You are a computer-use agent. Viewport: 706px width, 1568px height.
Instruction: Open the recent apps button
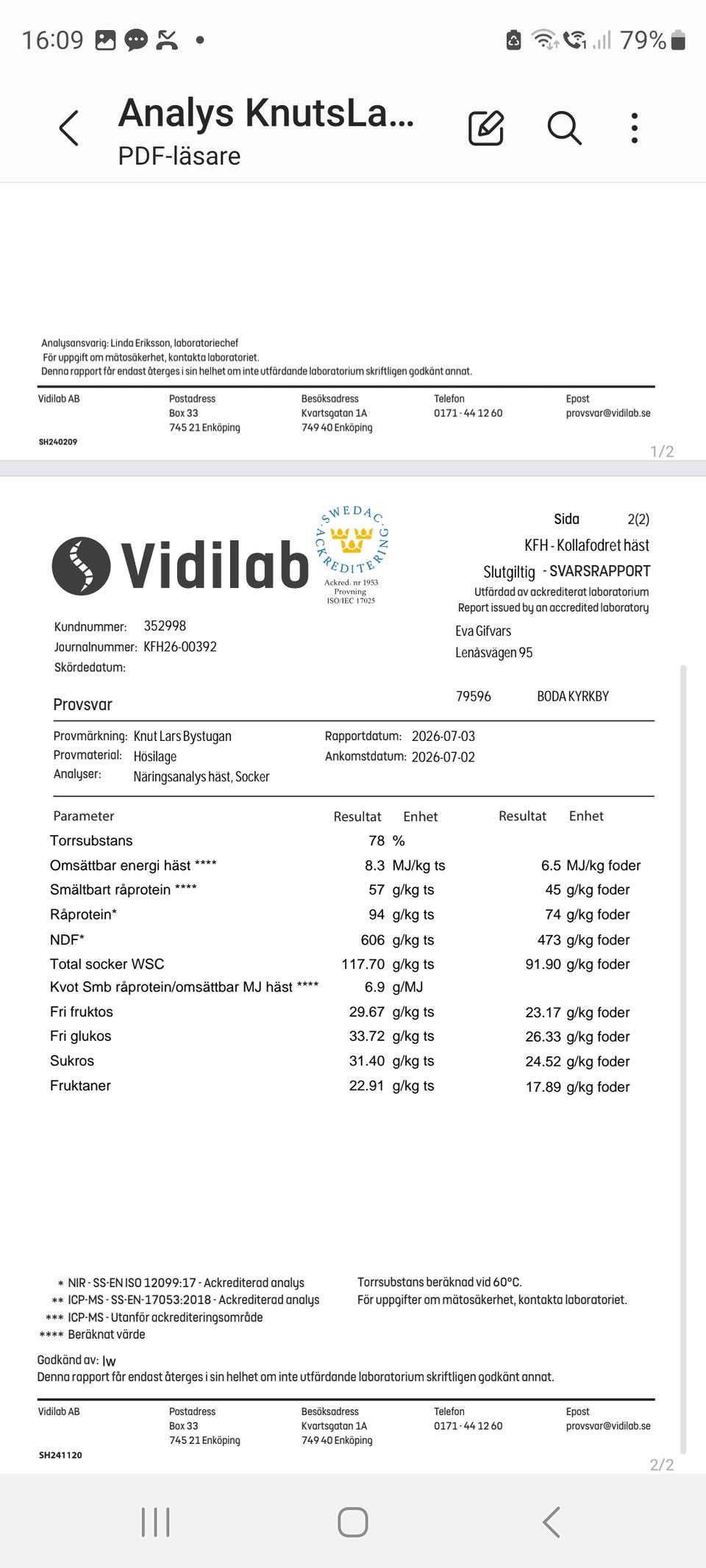pos(155,1522)
